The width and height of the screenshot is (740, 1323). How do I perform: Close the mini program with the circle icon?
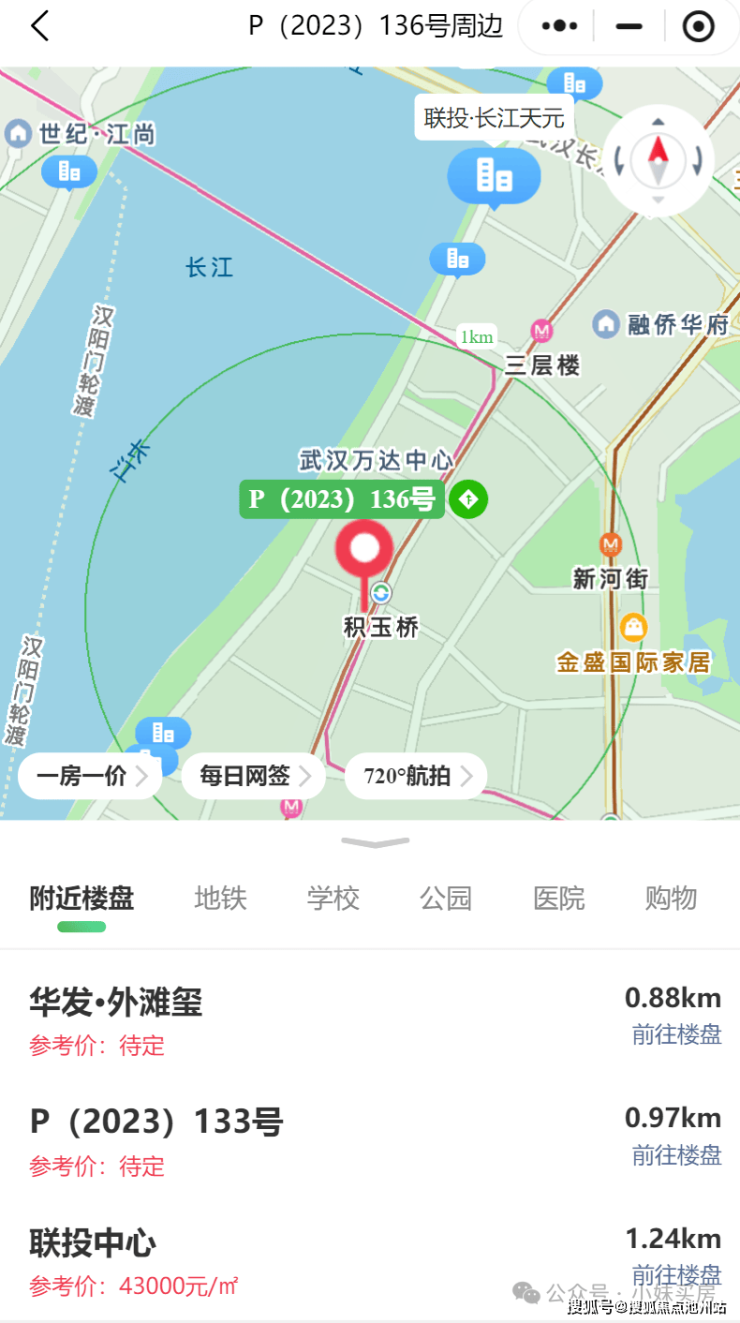[698, 26]
